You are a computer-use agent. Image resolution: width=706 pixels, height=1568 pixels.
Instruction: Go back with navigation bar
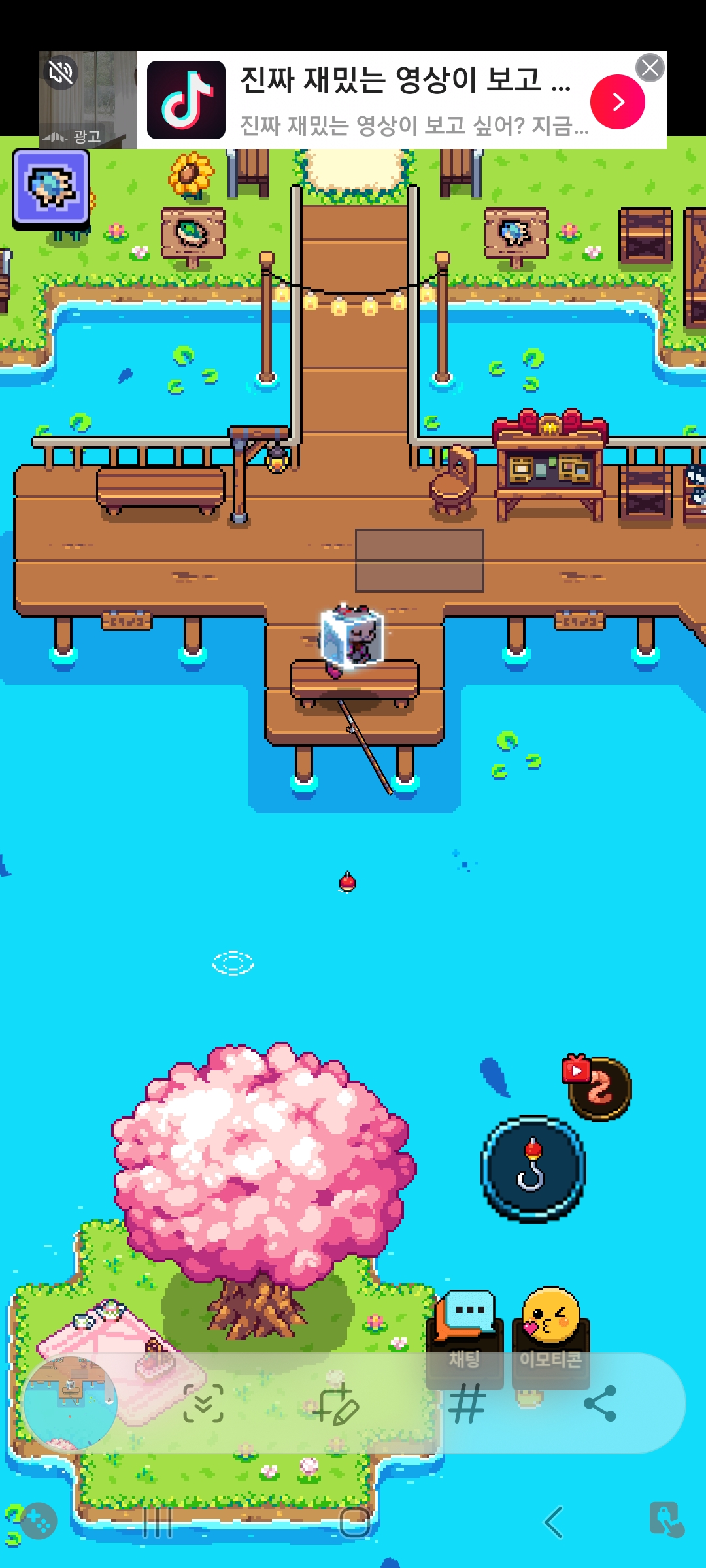553,1522
